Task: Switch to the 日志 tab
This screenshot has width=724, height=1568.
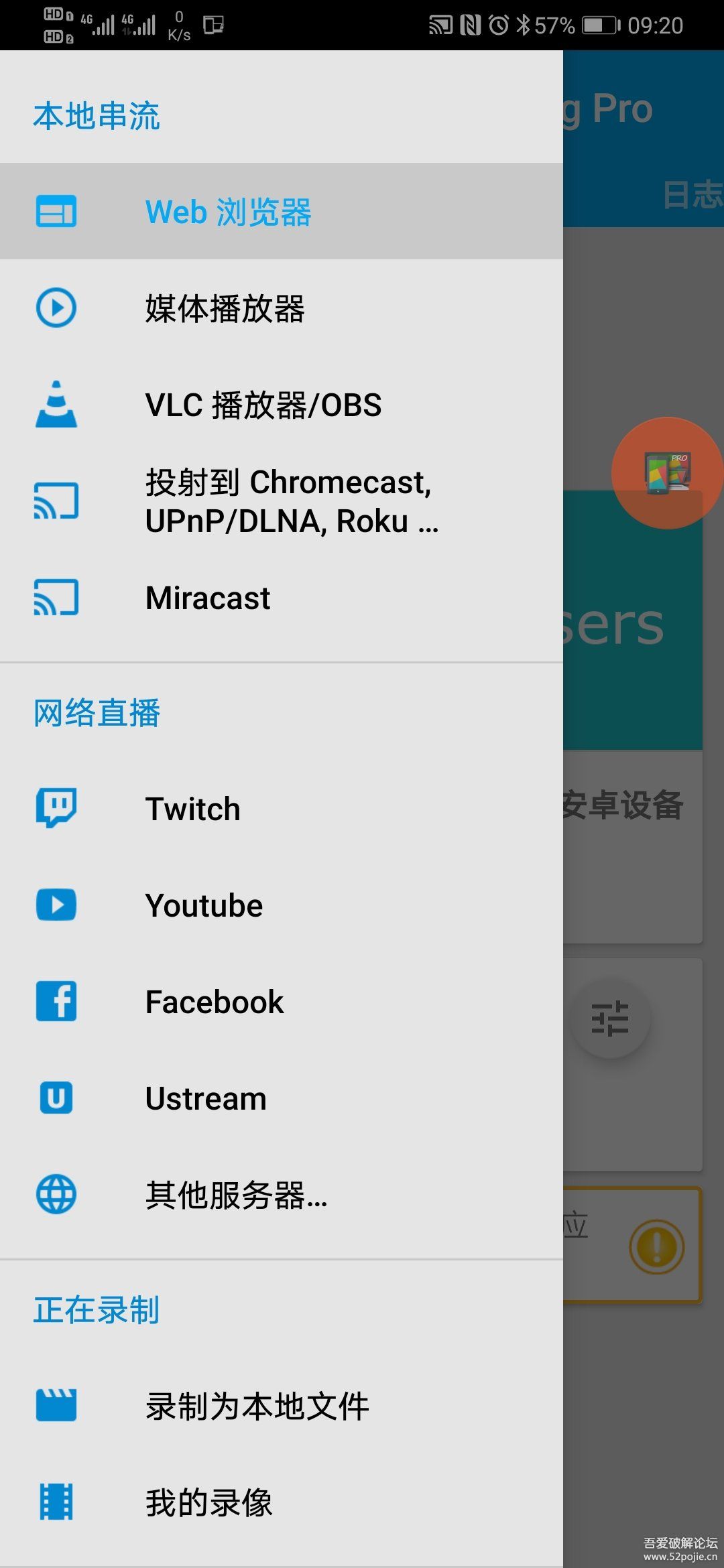Action: pos(692,195)
